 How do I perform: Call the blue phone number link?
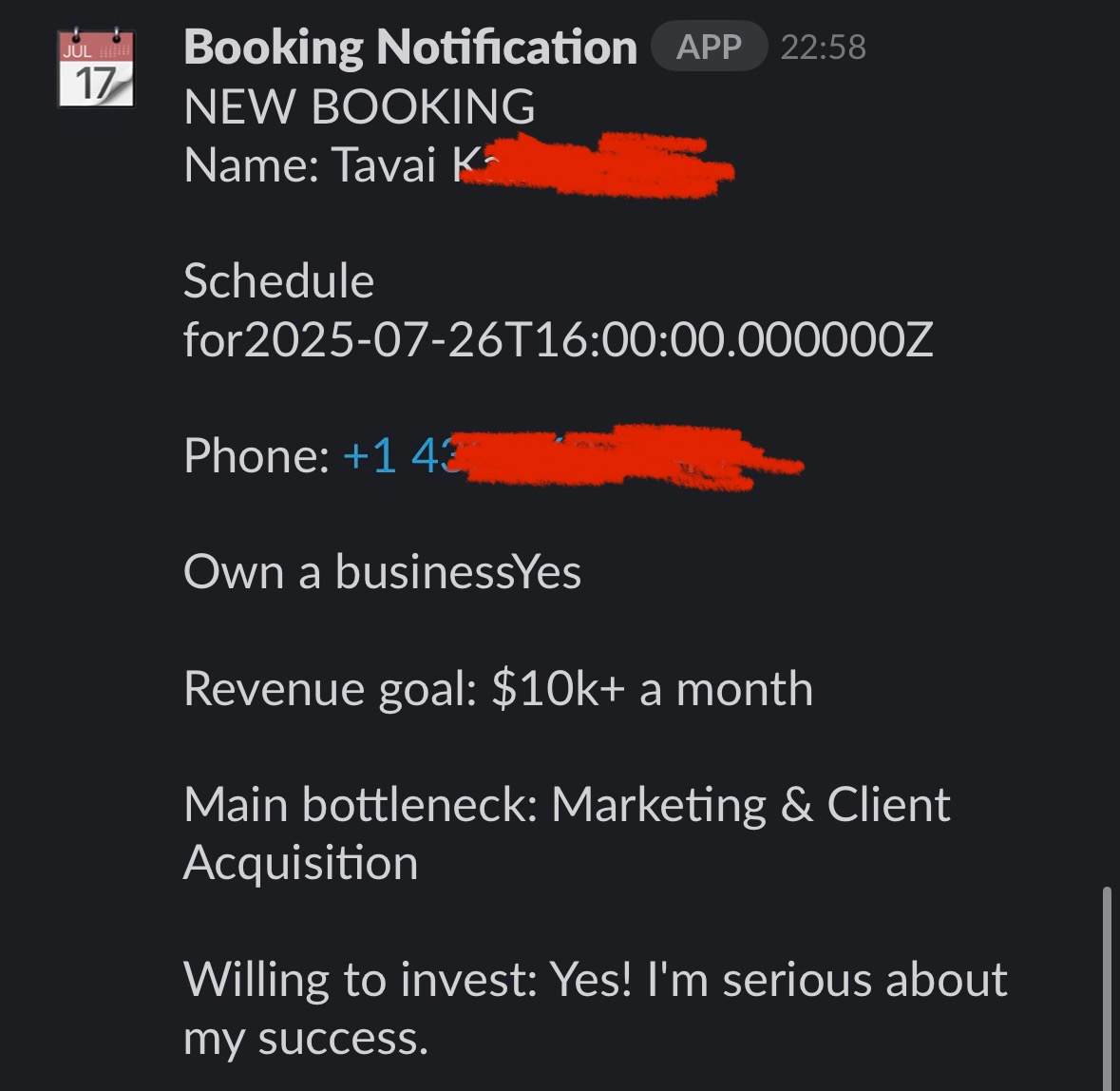pyautogui.click(x=399, y=456)
